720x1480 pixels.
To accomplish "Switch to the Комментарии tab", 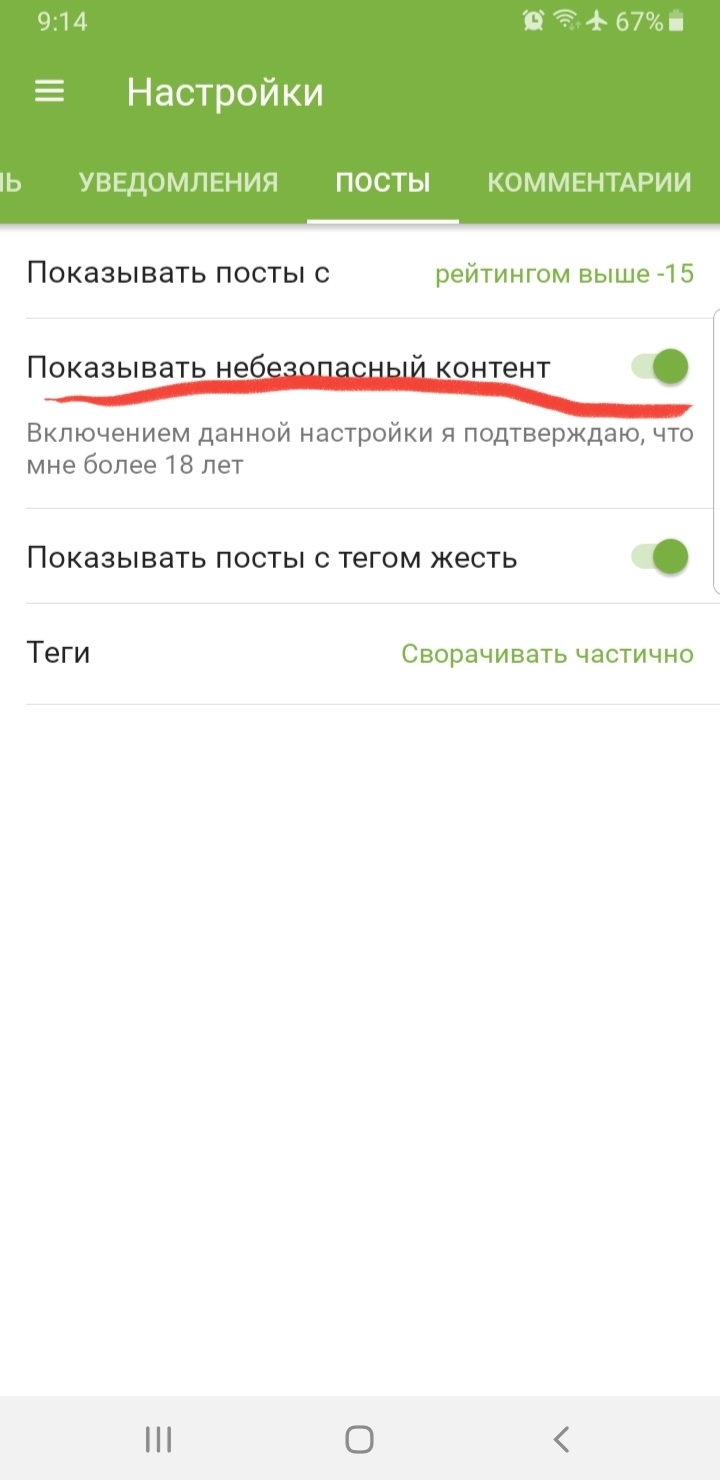I will (589, 182).
